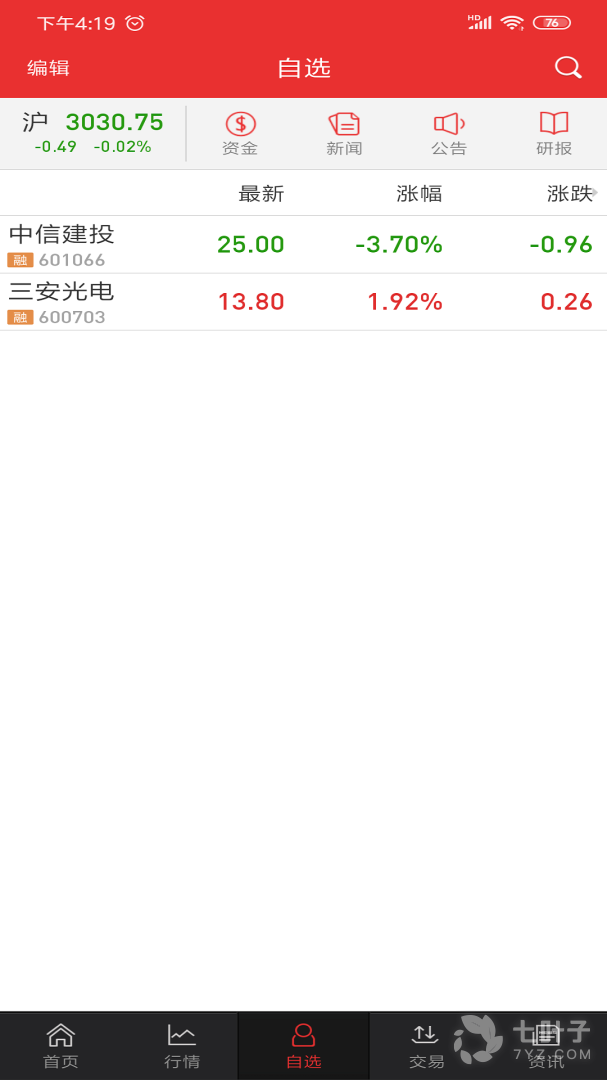The height and width of the screenshot is (1080, 607).
Task: Open the 沪 index summary
Action: click(93, 133)
